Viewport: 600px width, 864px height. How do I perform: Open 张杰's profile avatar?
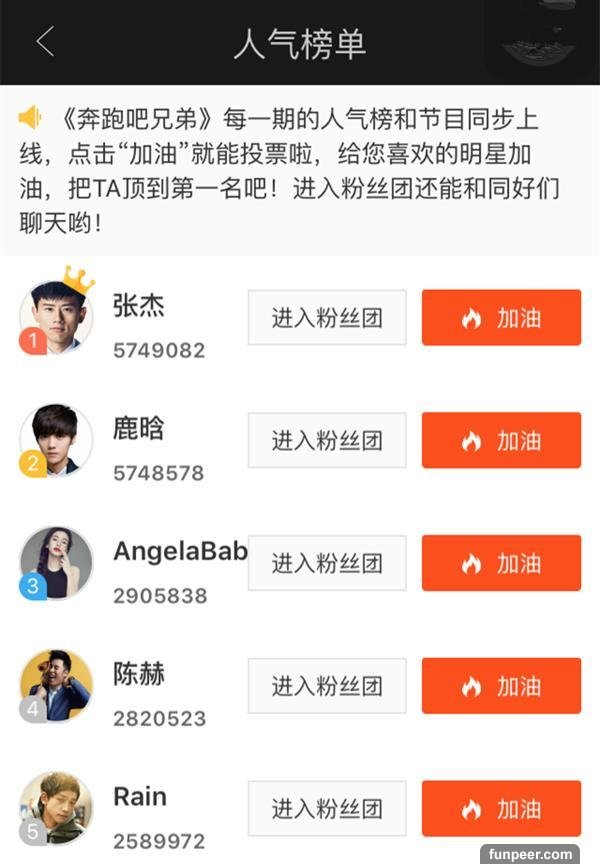tap(56, 317)
